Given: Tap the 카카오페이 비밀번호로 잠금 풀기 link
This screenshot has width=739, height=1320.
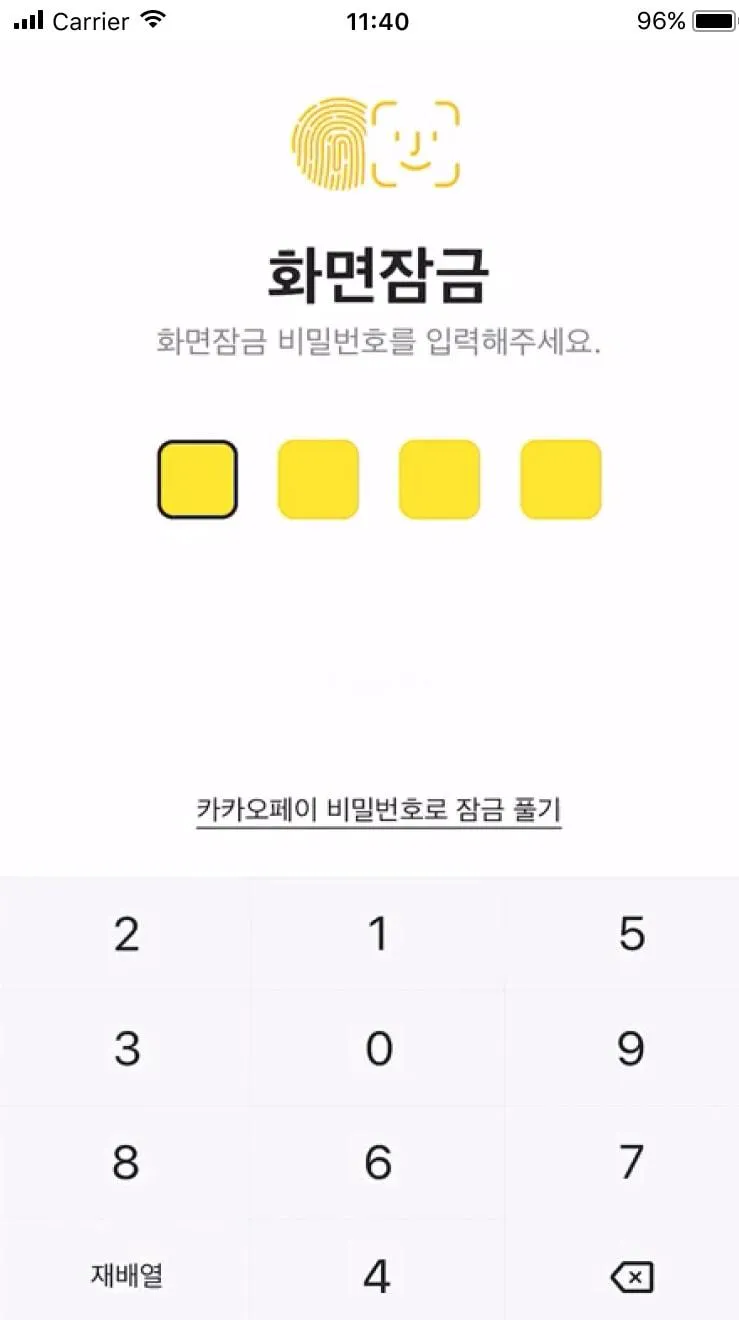Looking at the screenshot, I should [378, 810].
